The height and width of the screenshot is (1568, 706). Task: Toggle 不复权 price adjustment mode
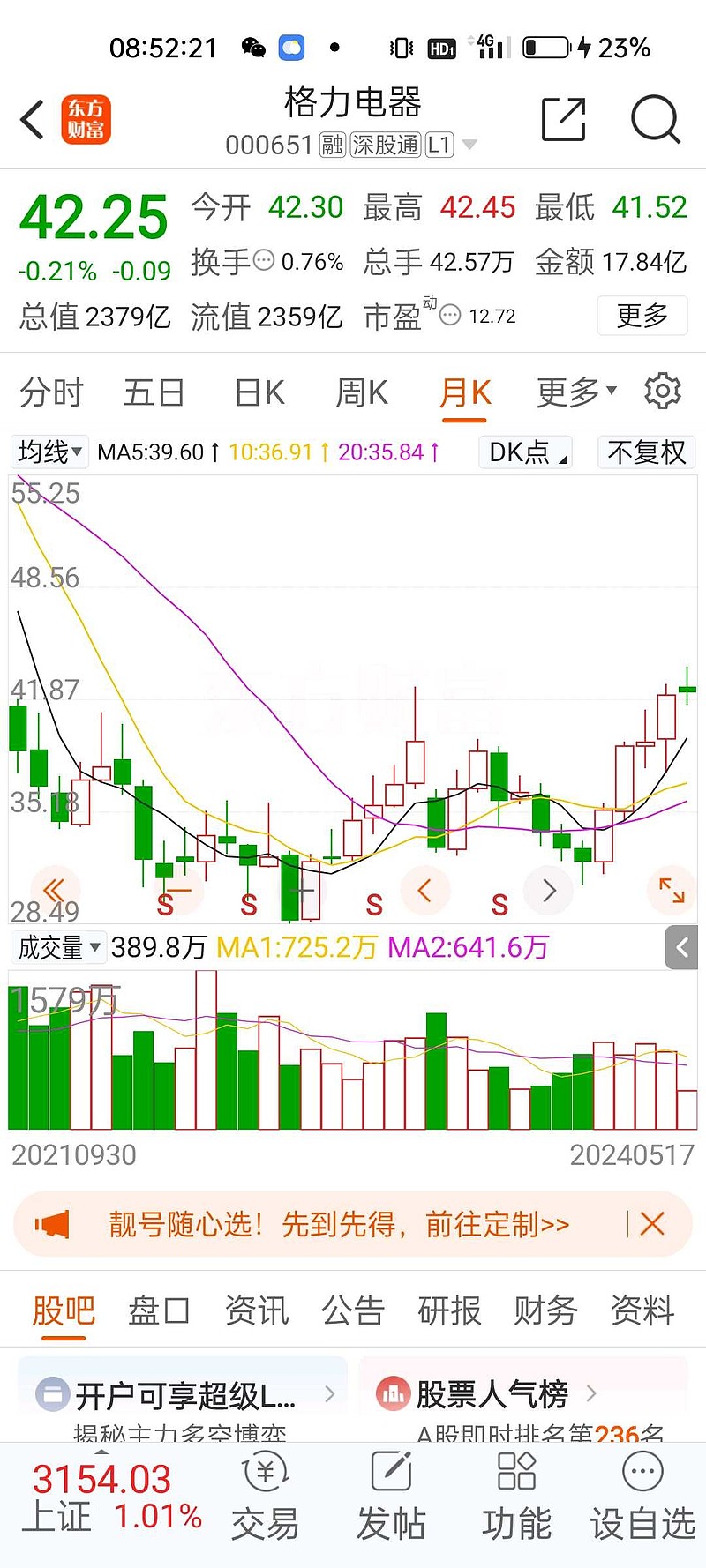click(646, 452)
